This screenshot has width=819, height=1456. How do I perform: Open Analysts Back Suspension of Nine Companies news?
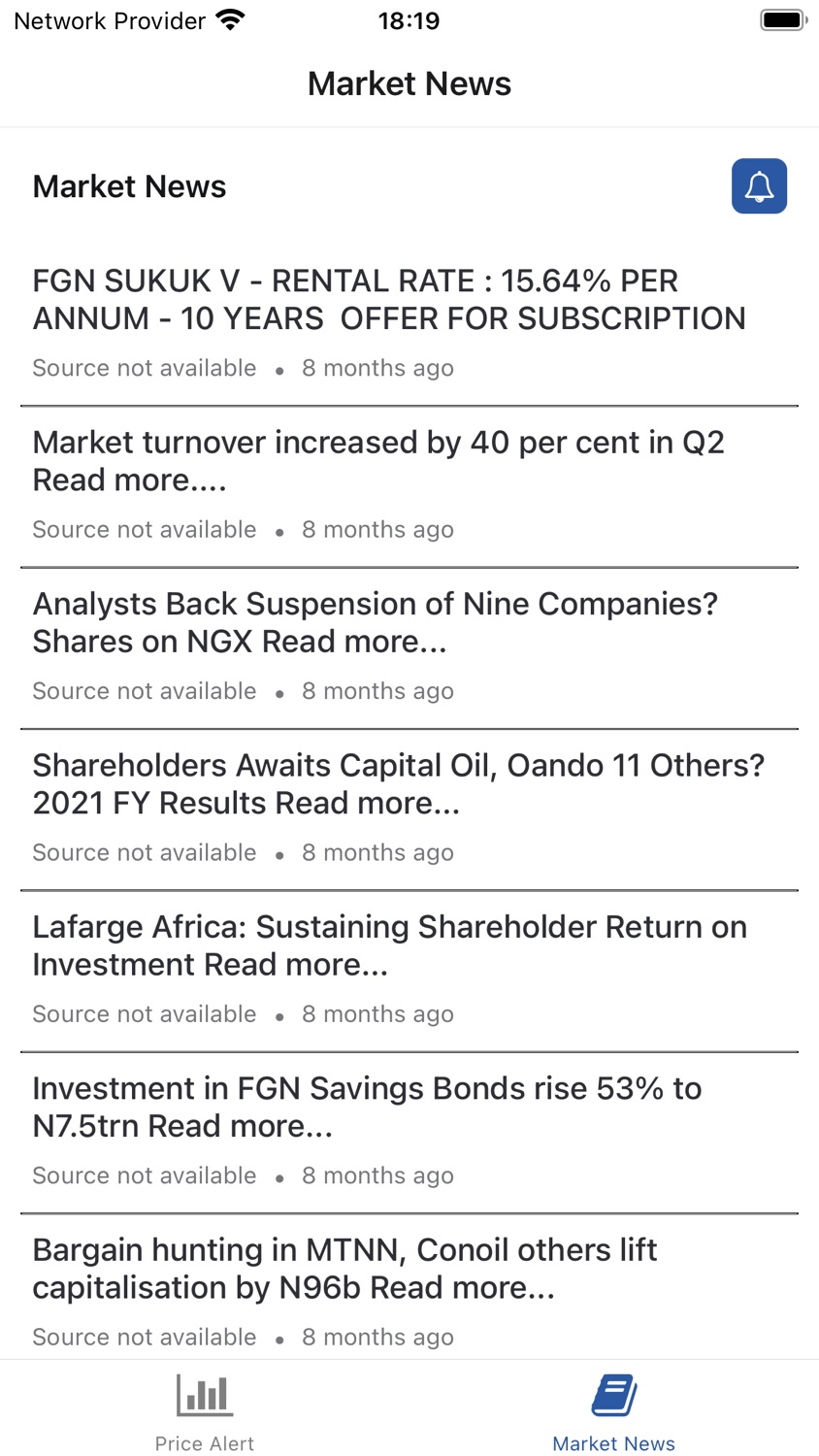tap(409, 648)
